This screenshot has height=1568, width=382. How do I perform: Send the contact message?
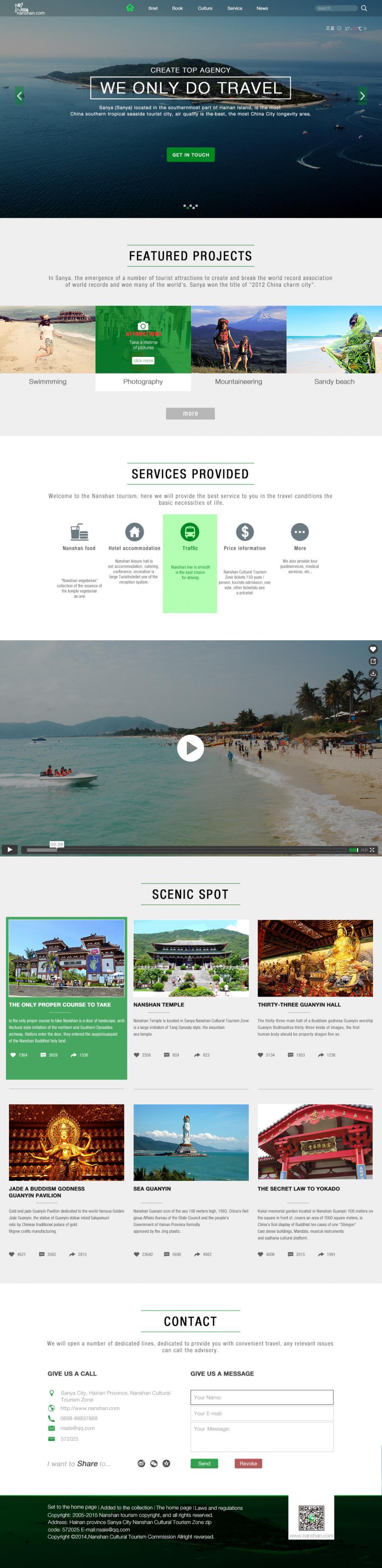[x=205, y=1463]
